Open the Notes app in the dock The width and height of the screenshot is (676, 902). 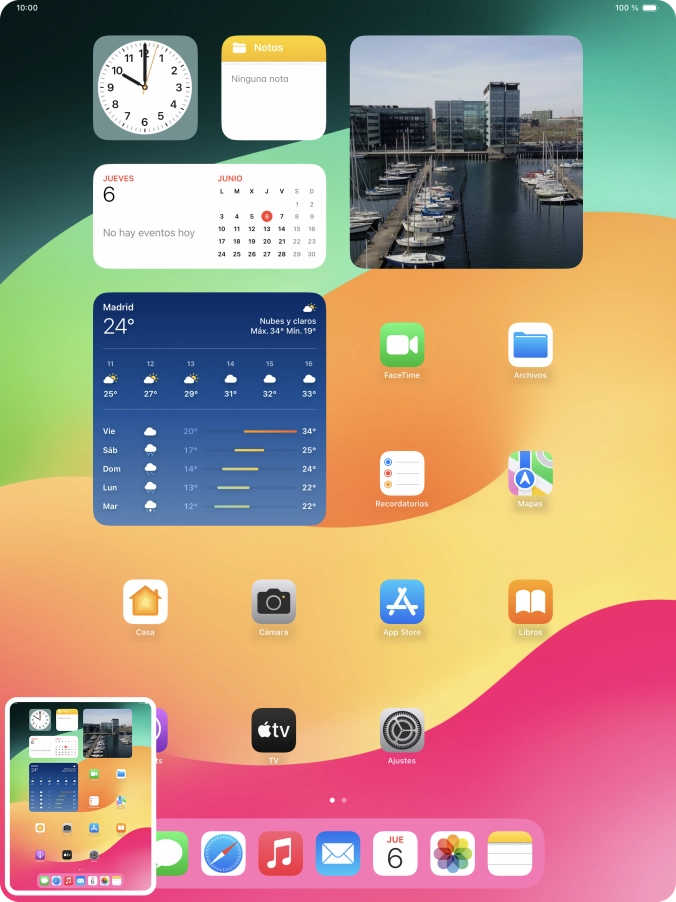click(x=510, y=854)
